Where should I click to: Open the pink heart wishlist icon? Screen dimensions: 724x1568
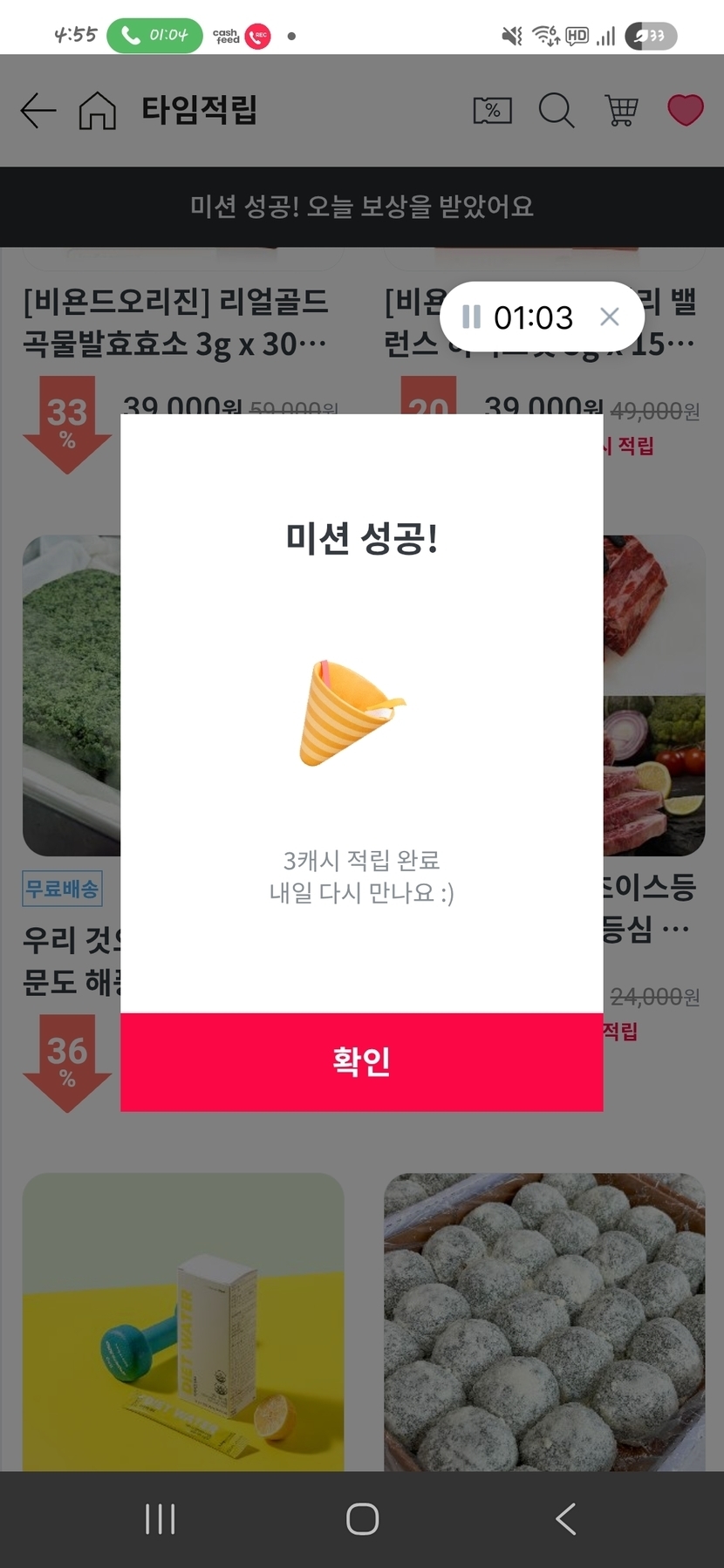(x=685, y=111)
